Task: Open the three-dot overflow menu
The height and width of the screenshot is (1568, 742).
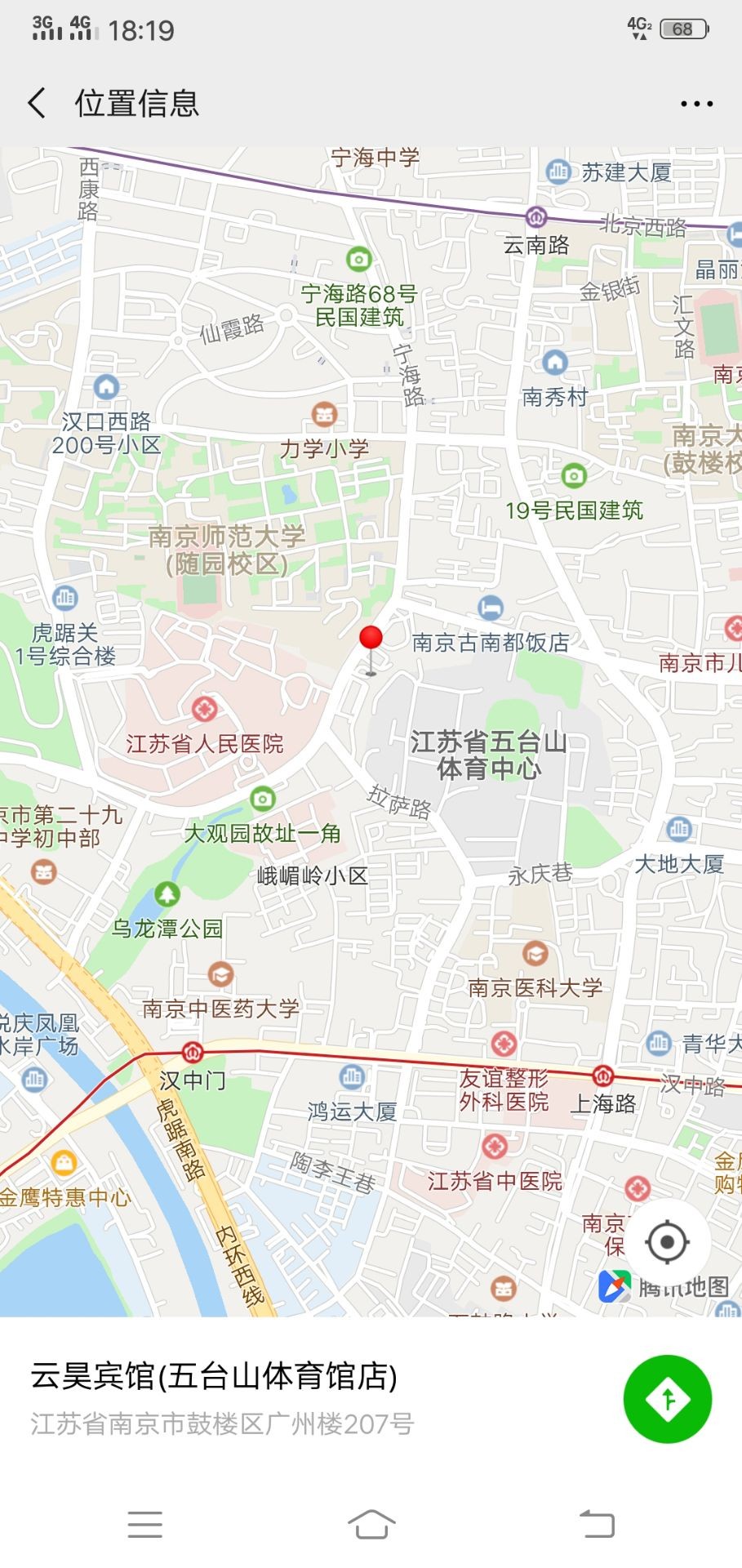Action: [696, 104]
